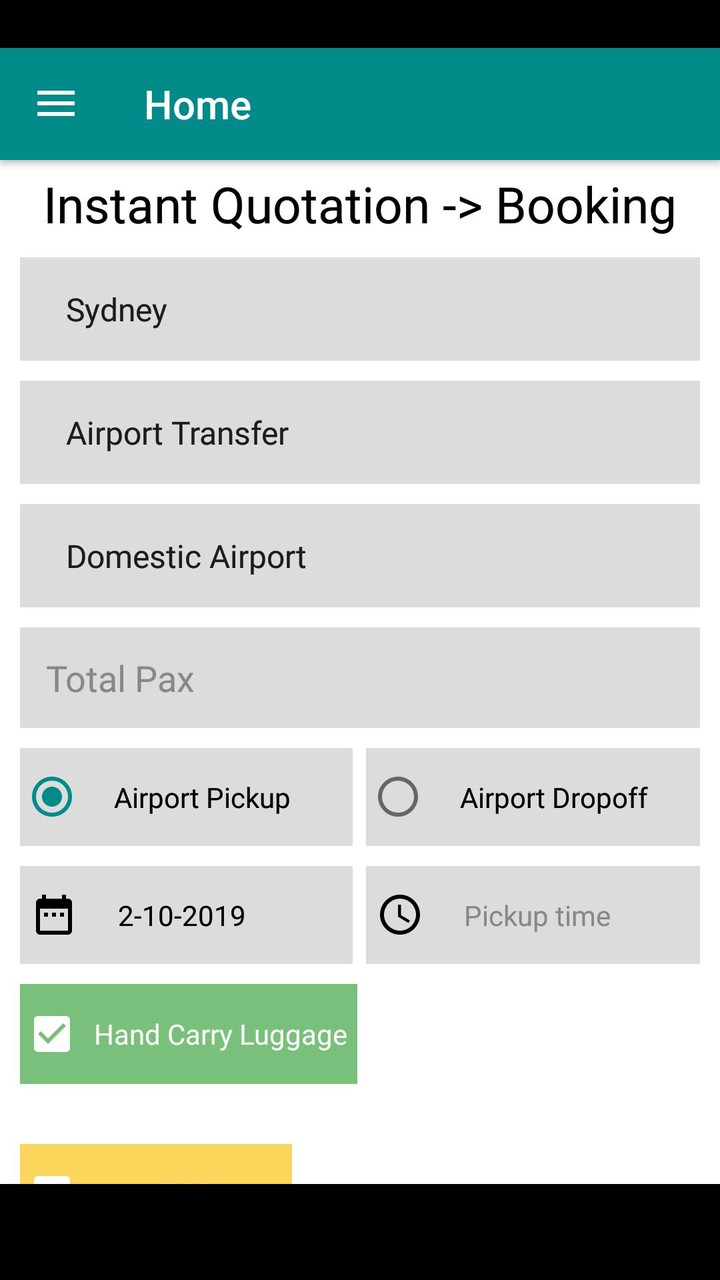720x1280 pixels.
Task: Tap the Home title in the app bar
Action: [x=197, y=103]
